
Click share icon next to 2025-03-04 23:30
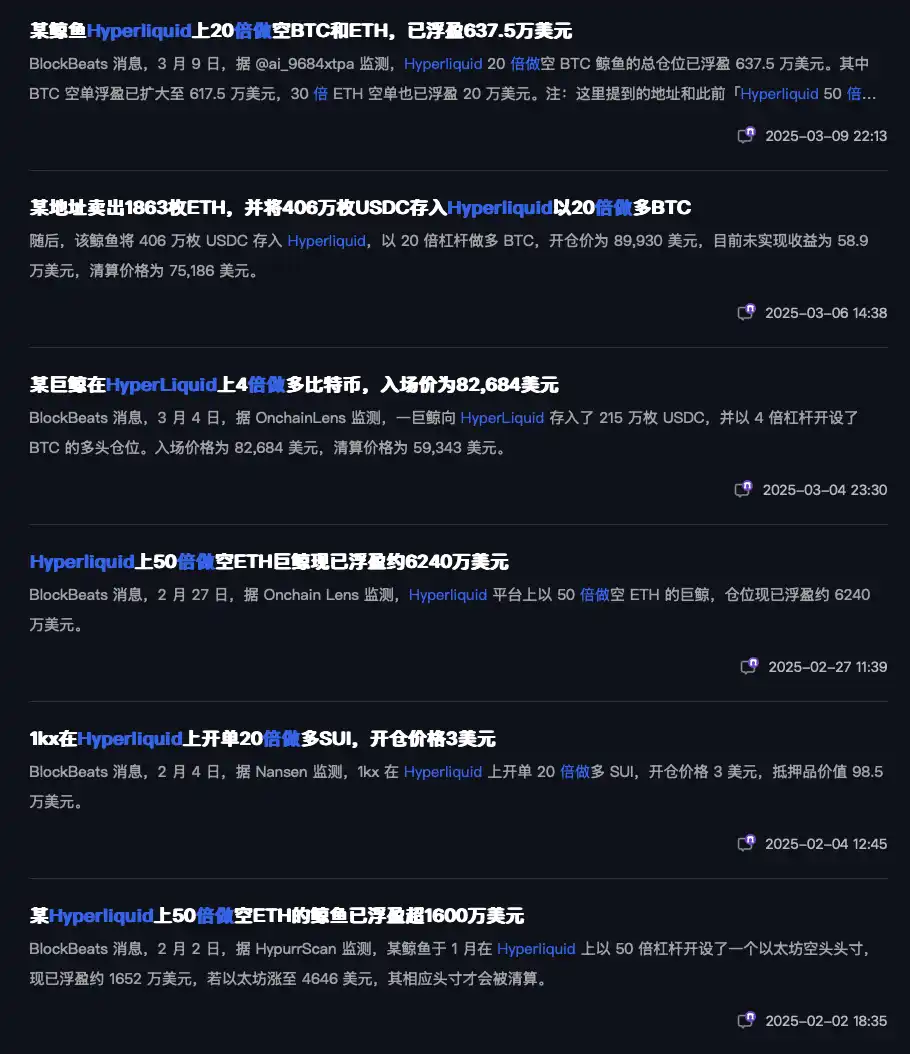745,490
